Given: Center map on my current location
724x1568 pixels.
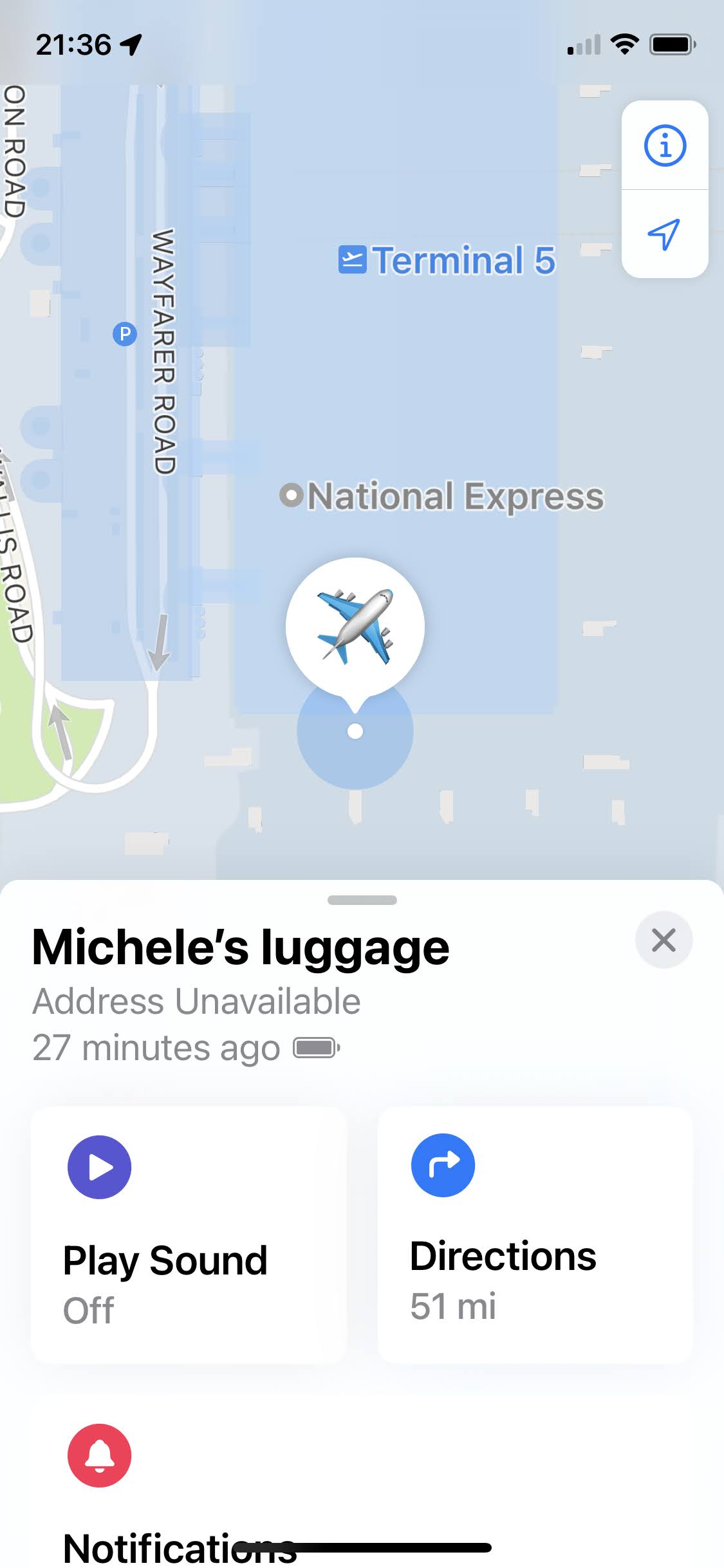Looking at the screenshot, I should coord(665,234).
